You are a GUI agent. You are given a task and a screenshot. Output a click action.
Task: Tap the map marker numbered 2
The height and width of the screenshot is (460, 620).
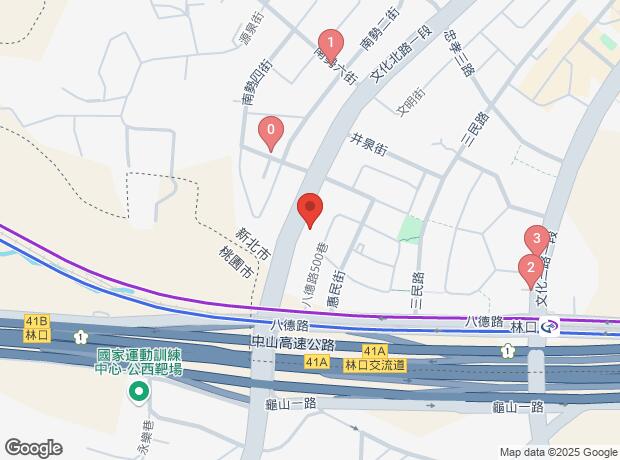(527, 267)
